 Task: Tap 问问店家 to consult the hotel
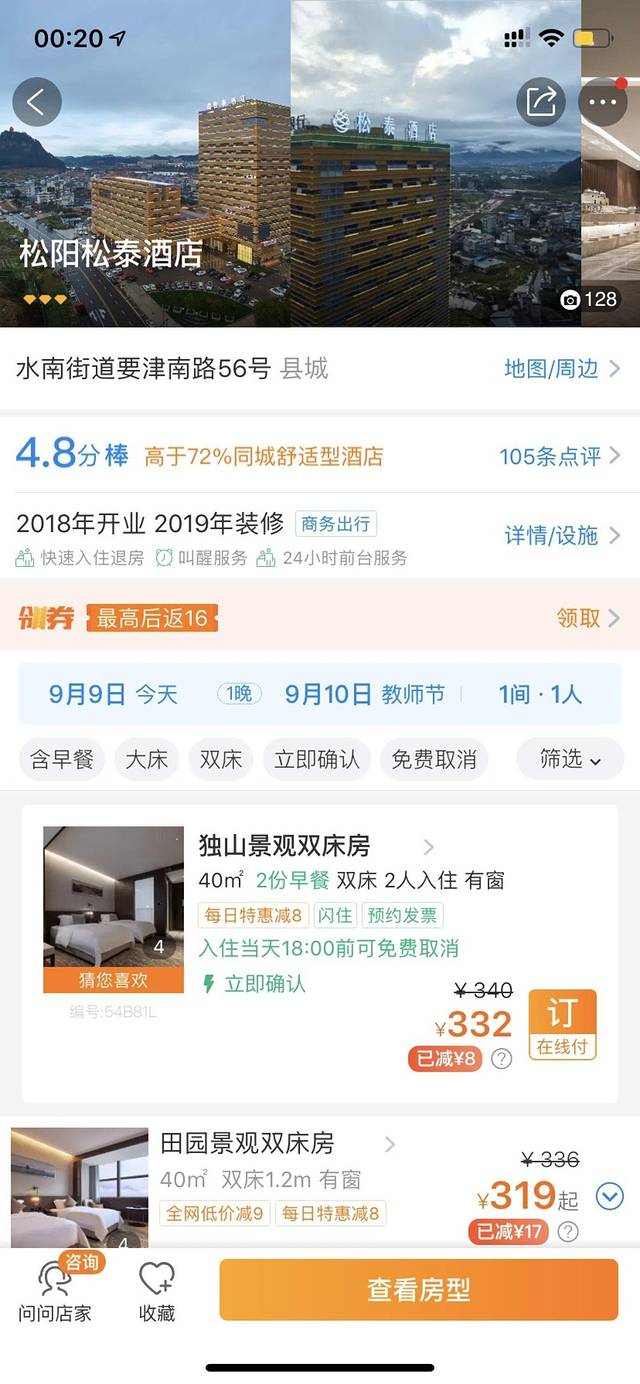point(56,1292)
